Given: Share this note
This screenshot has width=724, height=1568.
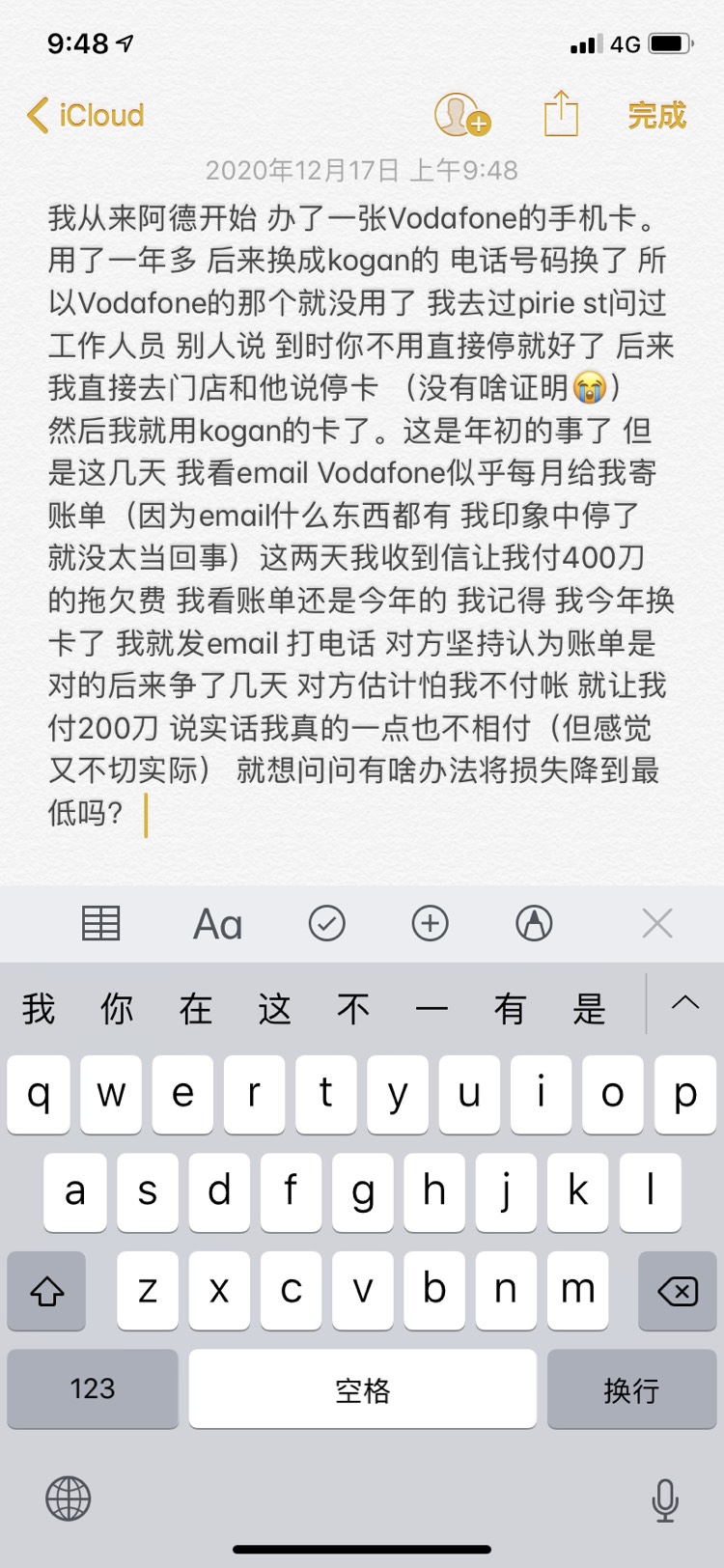Looking at the screenshot, I should 561,115.
